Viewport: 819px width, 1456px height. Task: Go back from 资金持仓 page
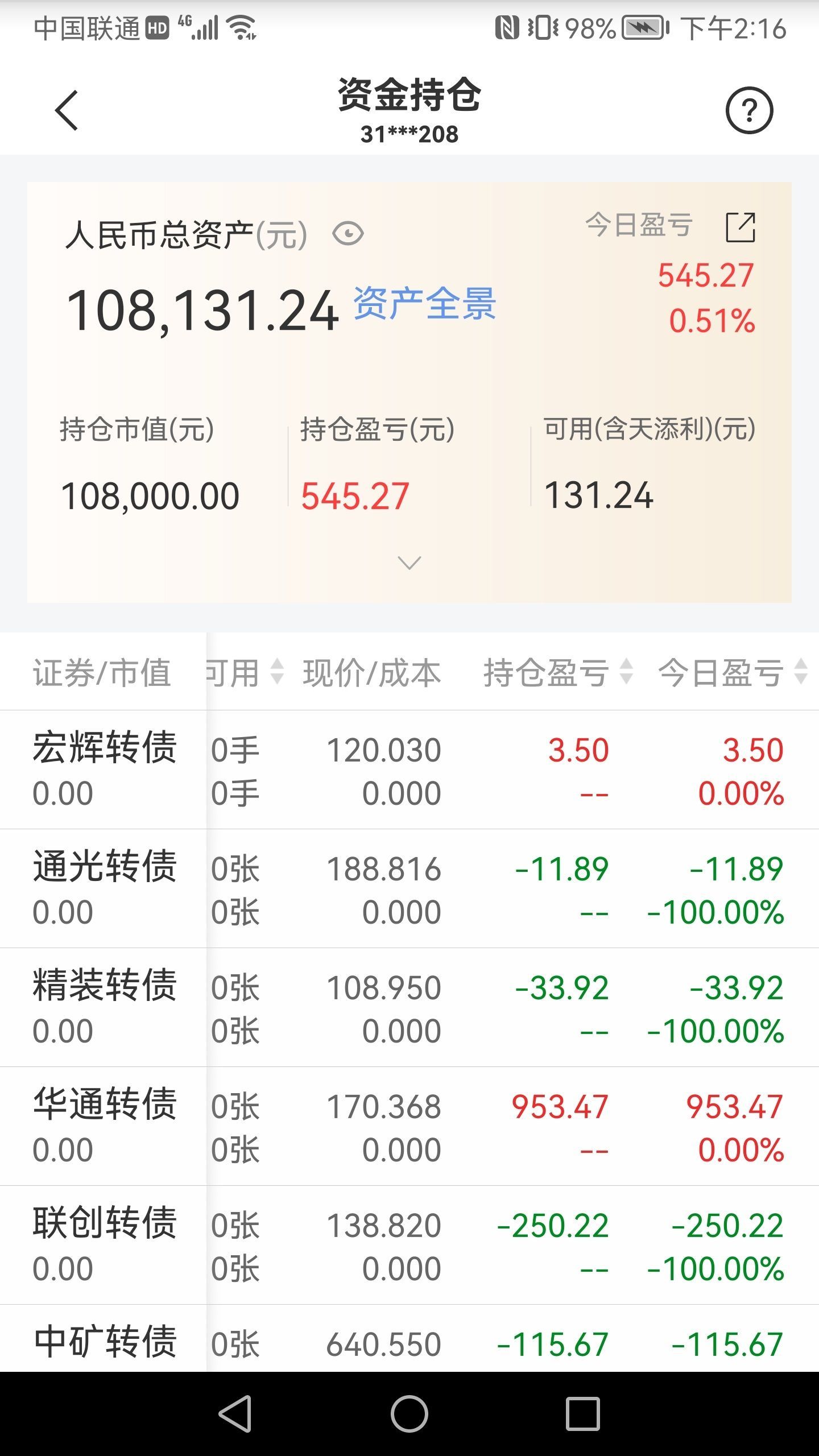point(67,110)
